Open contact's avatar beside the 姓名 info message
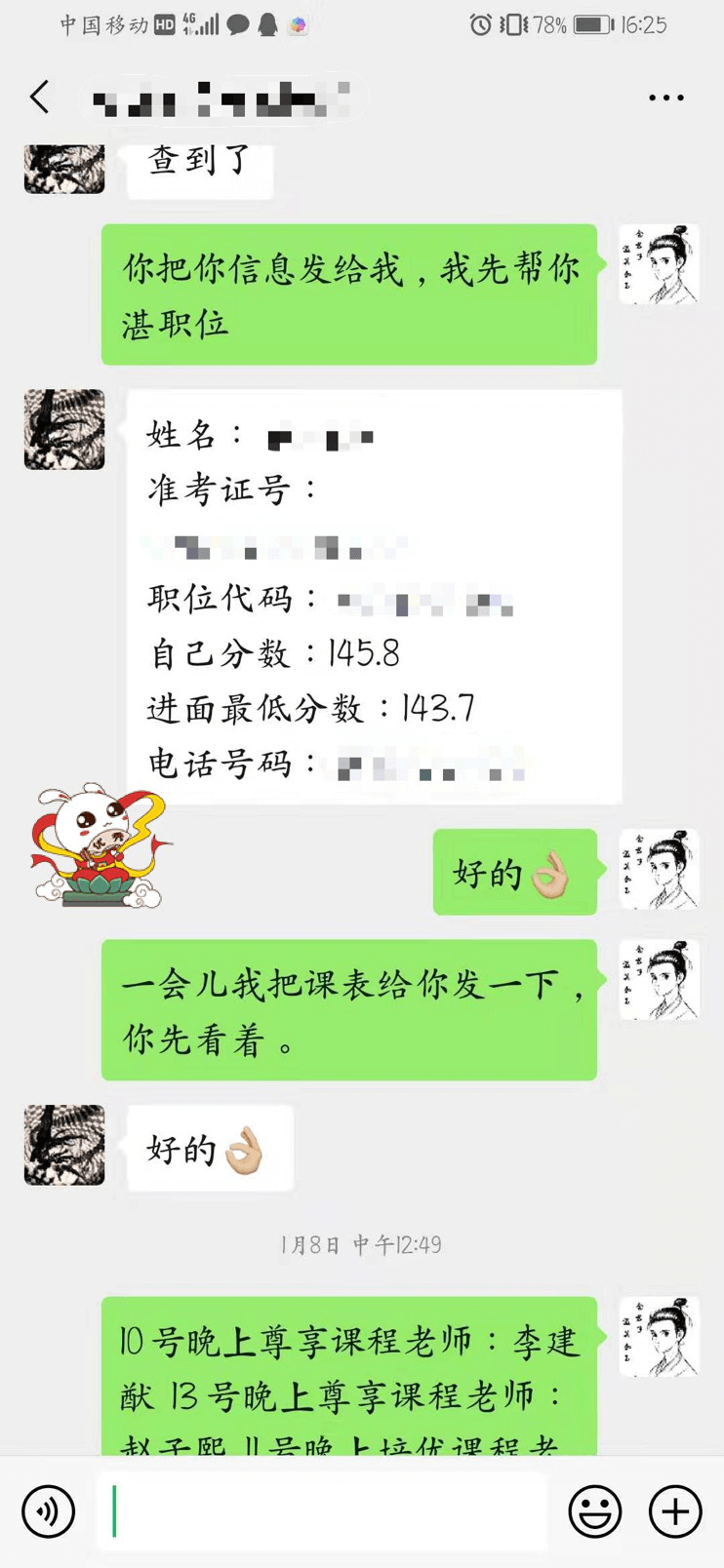 [x=64, y=430]
